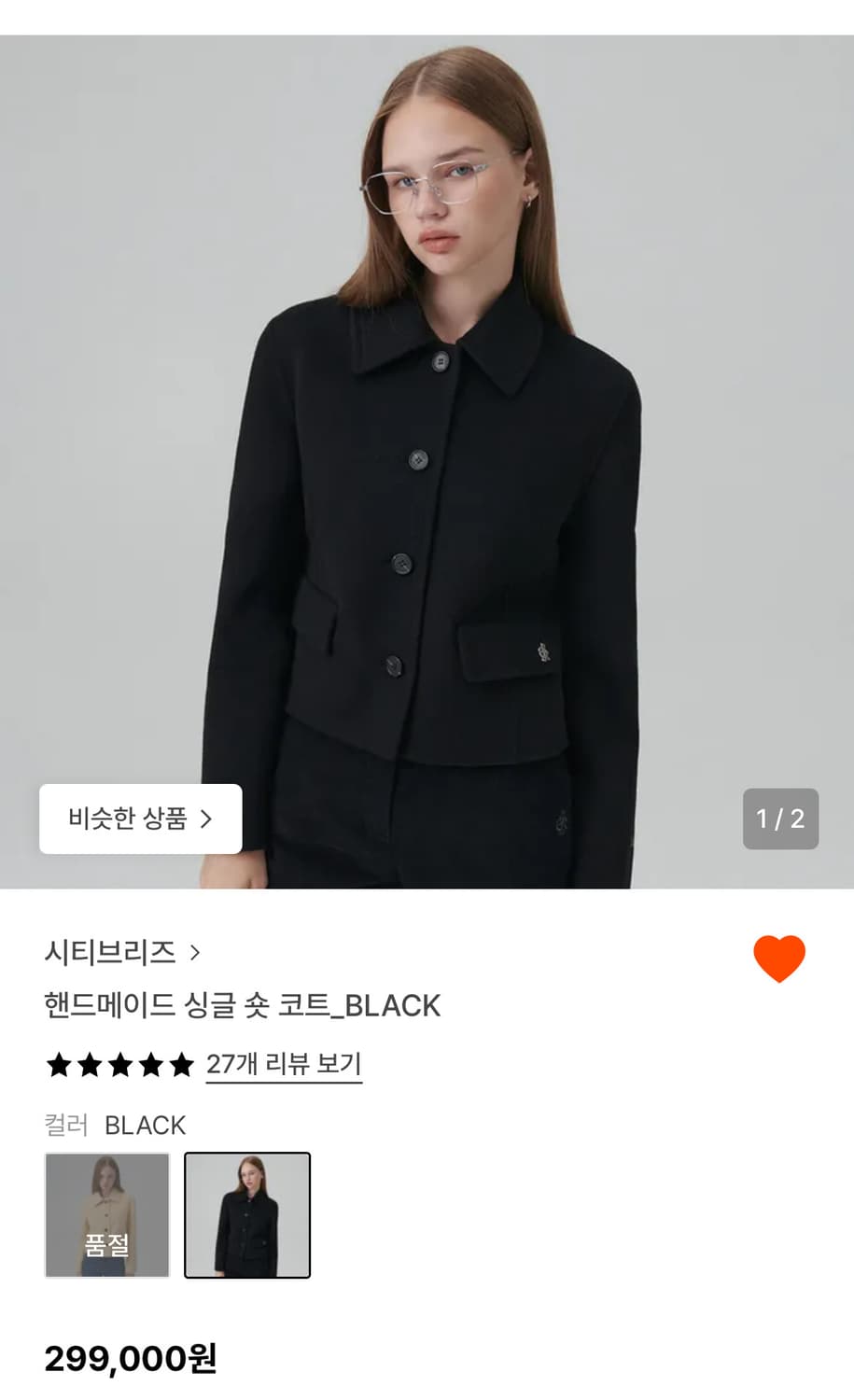Open the 27개 리뷰 보기 reviews link
The image size is (854, 1400).
(283, 1064)
